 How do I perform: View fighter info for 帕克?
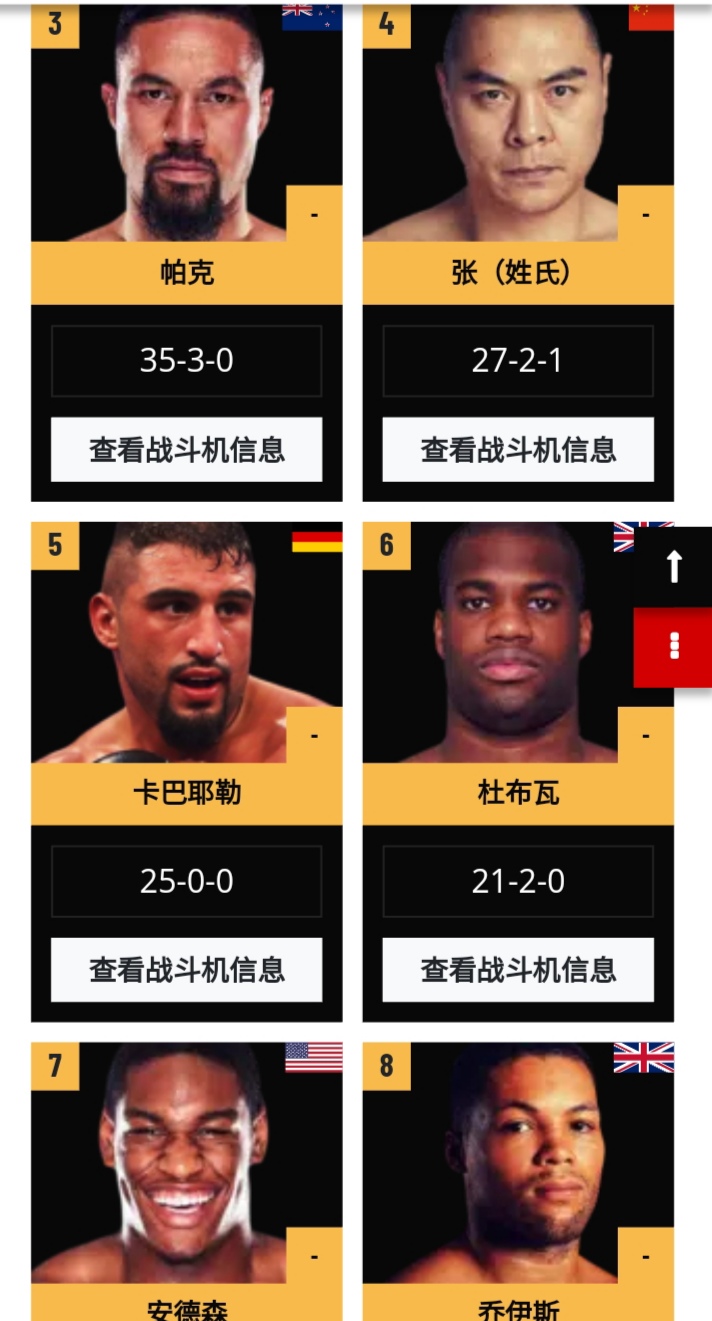click(x=186, y=450)
